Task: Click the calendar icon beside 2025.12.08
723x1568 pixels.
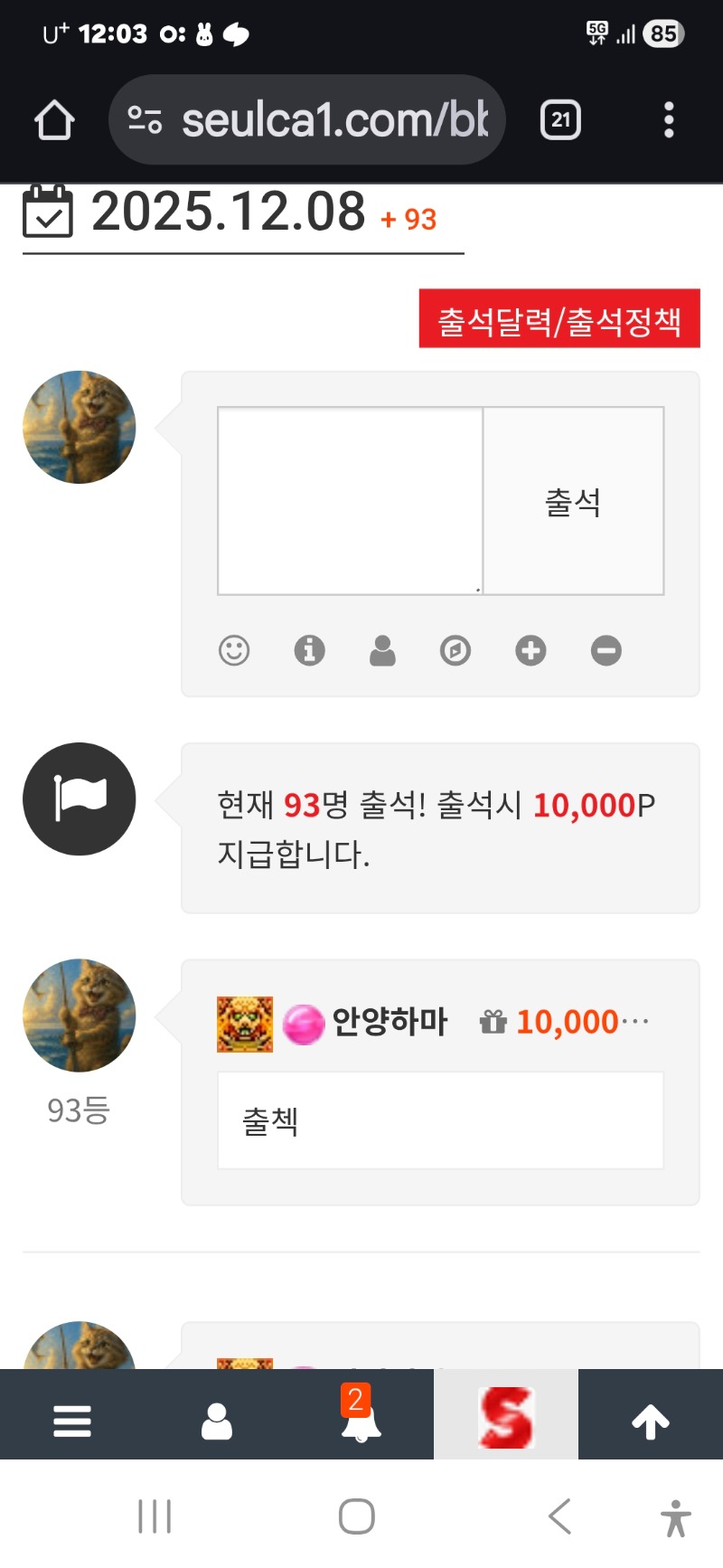Action: click(50, 213)
